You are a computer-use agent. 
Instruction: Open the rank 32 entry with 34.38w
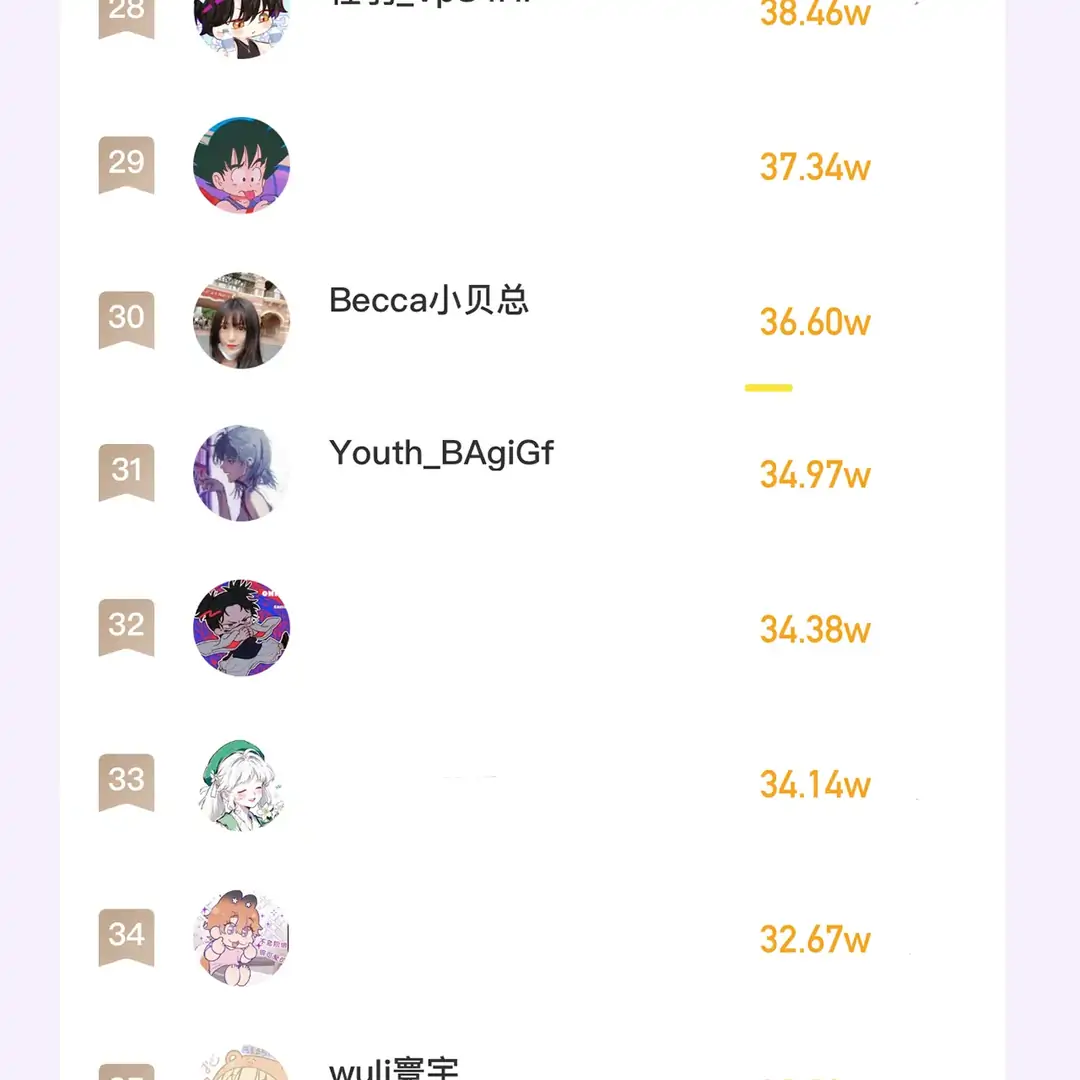pos(241,628)
